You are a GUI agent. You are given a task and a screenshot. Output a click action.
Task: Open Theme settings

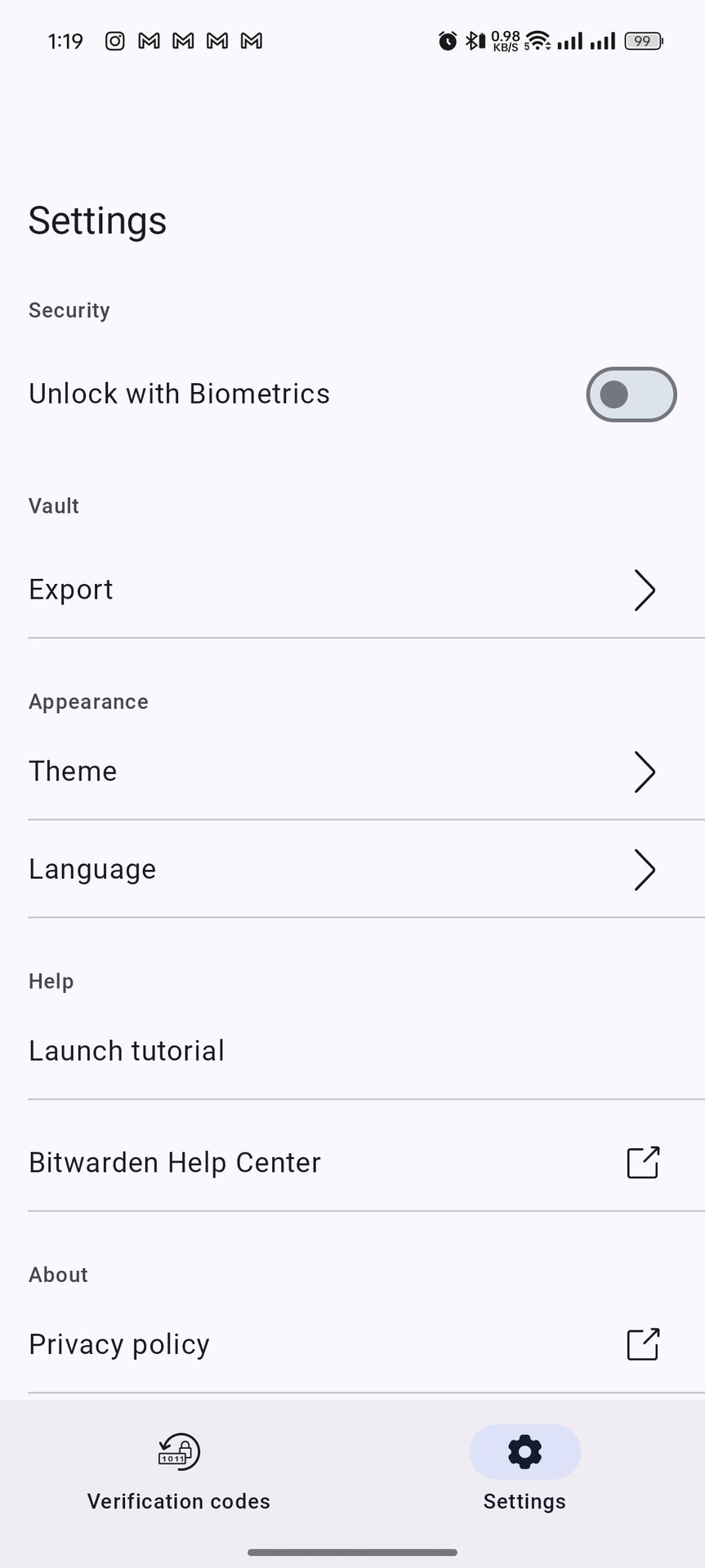352,772
